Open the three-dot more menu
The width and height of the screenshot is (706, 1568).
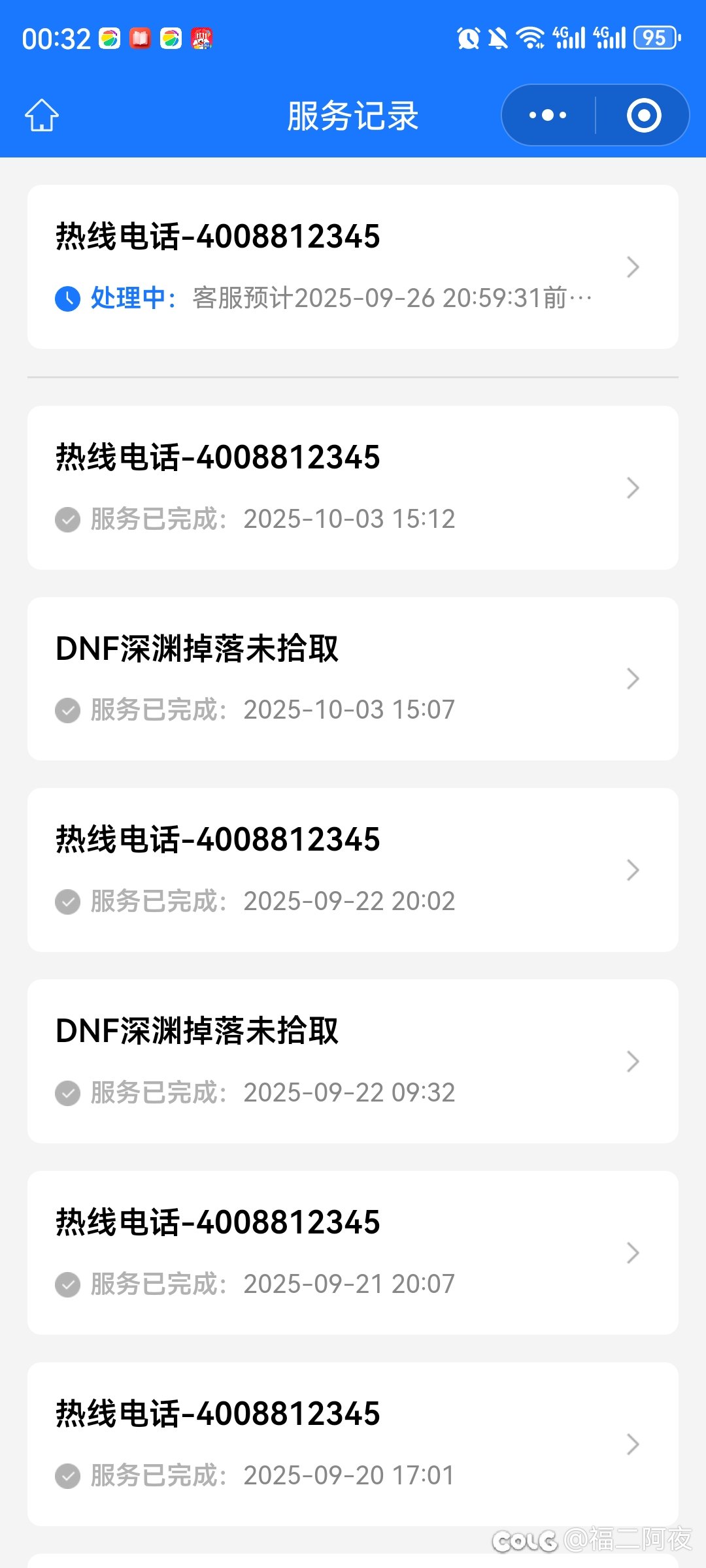[548, 116]
